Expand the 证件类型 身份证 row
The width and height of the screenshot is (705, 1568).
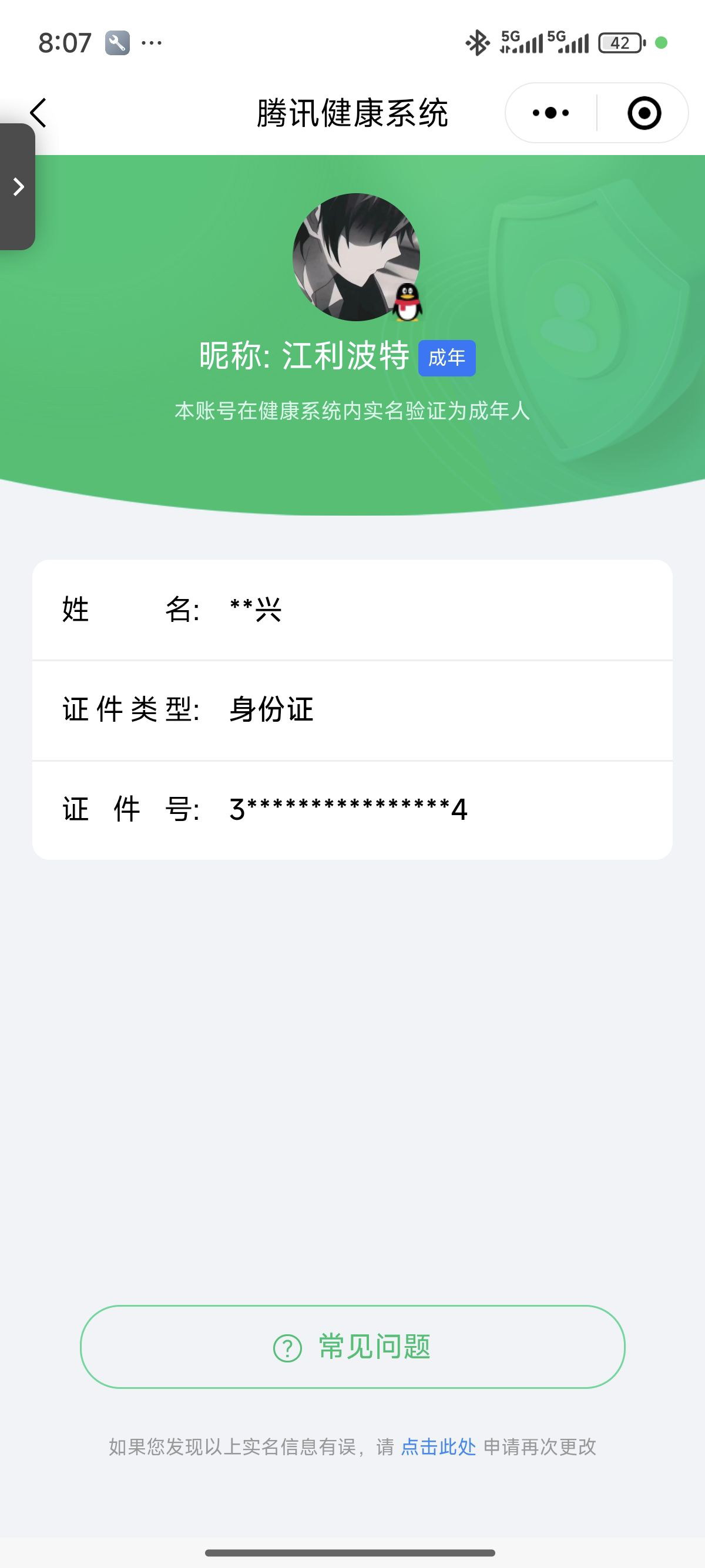[x=352, y=711]
